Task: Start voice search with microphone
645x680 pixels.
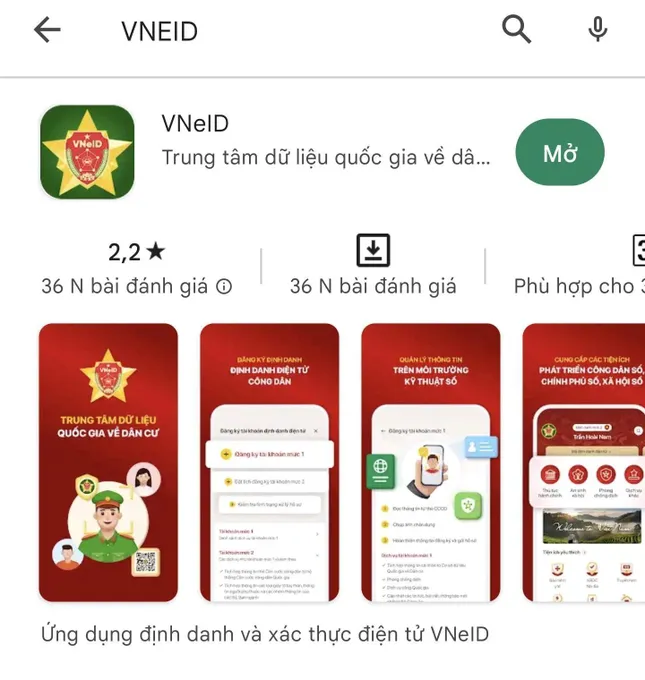Action: [598, 30]
